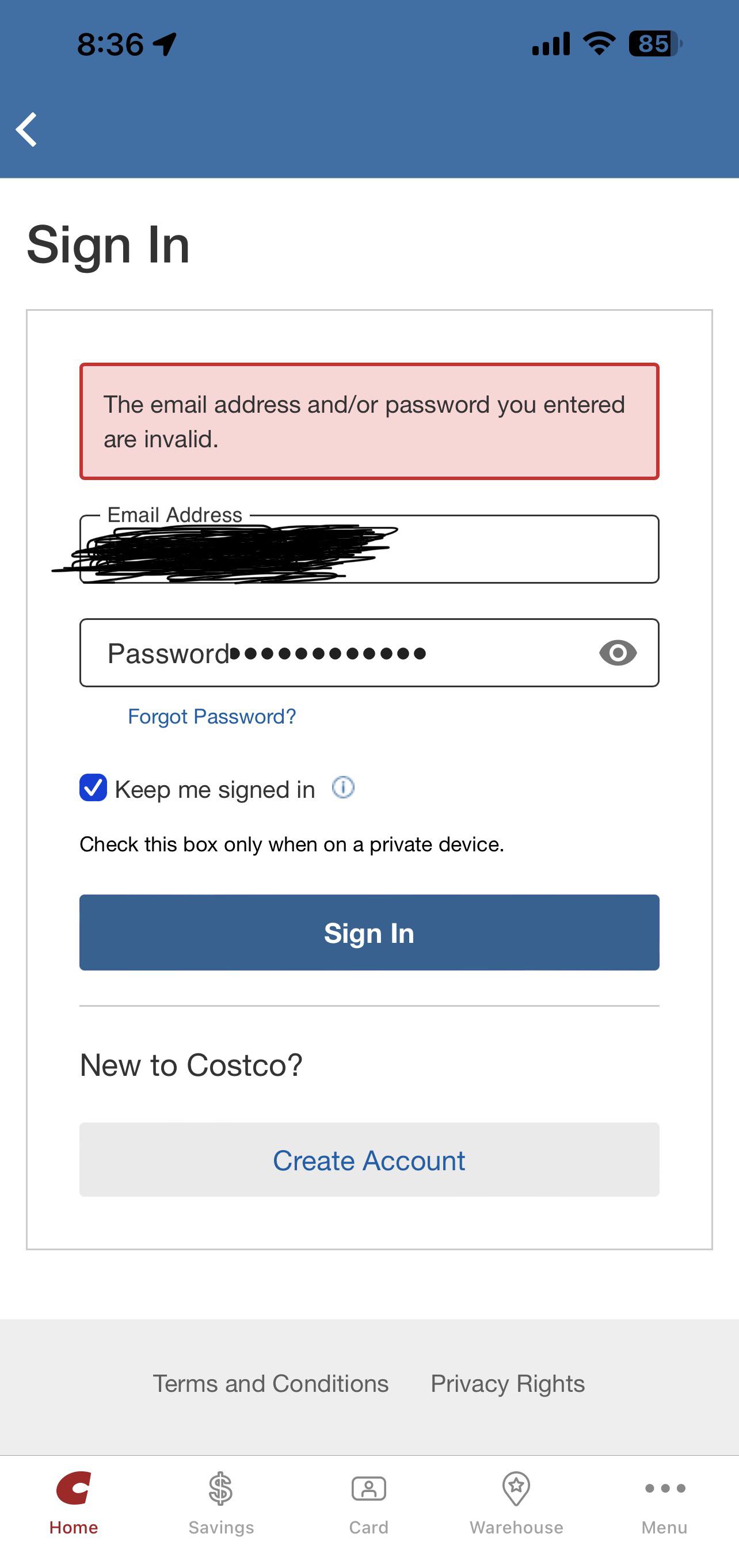Open Create Account

coord(369,1159)
